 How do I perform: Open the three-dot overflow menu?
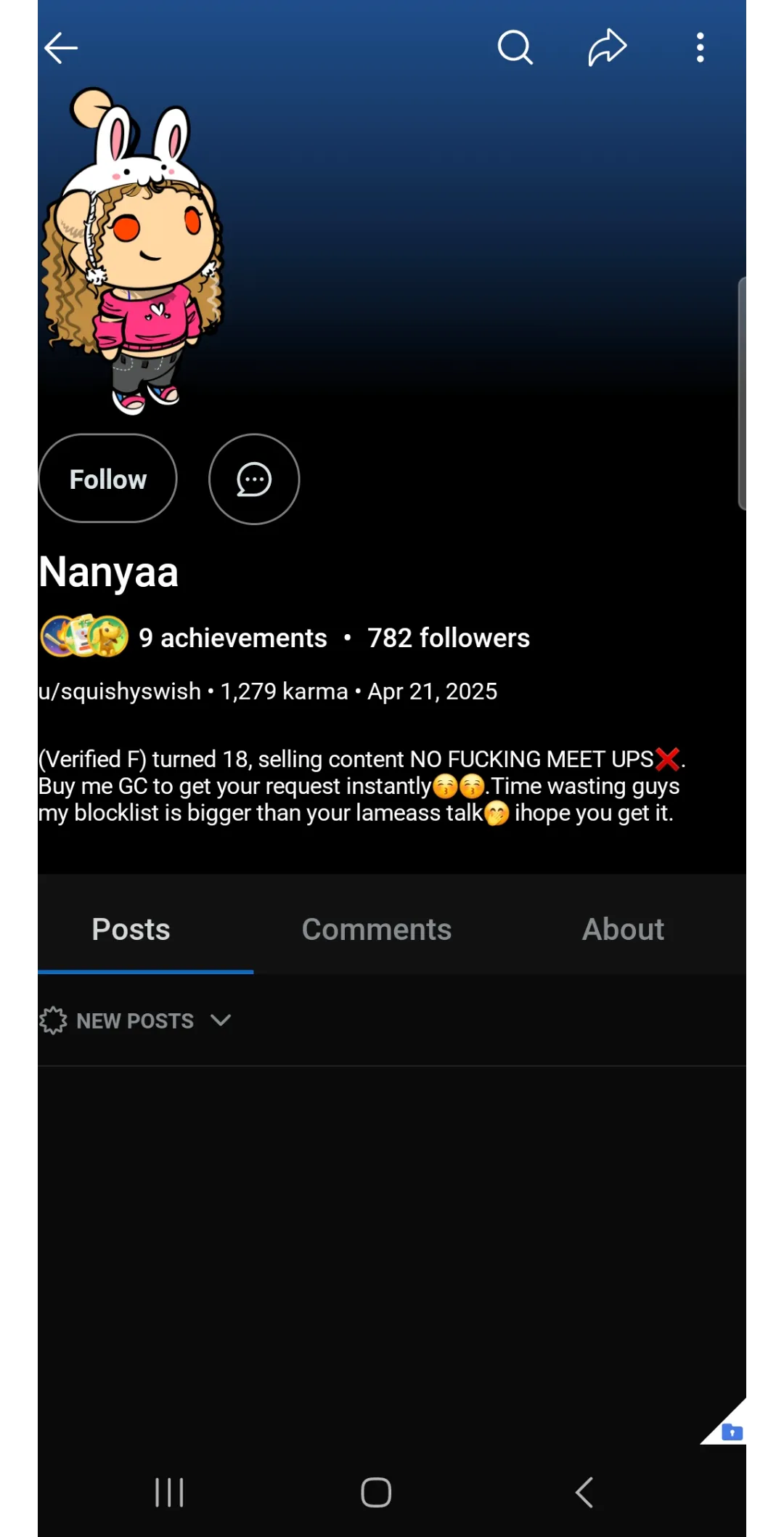pos(700,48)
